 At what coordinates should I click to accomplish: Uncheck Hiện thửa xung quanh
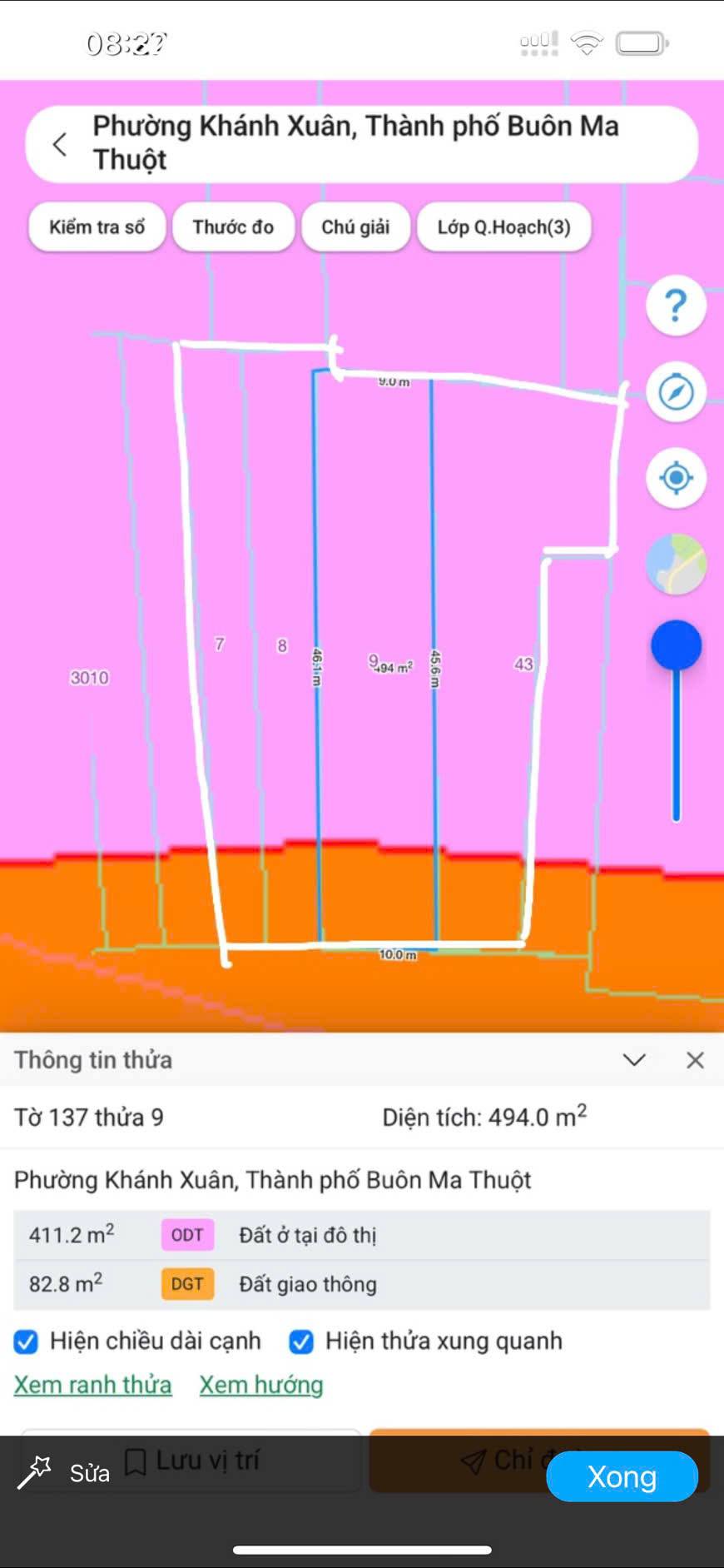tap(301, 1342)
